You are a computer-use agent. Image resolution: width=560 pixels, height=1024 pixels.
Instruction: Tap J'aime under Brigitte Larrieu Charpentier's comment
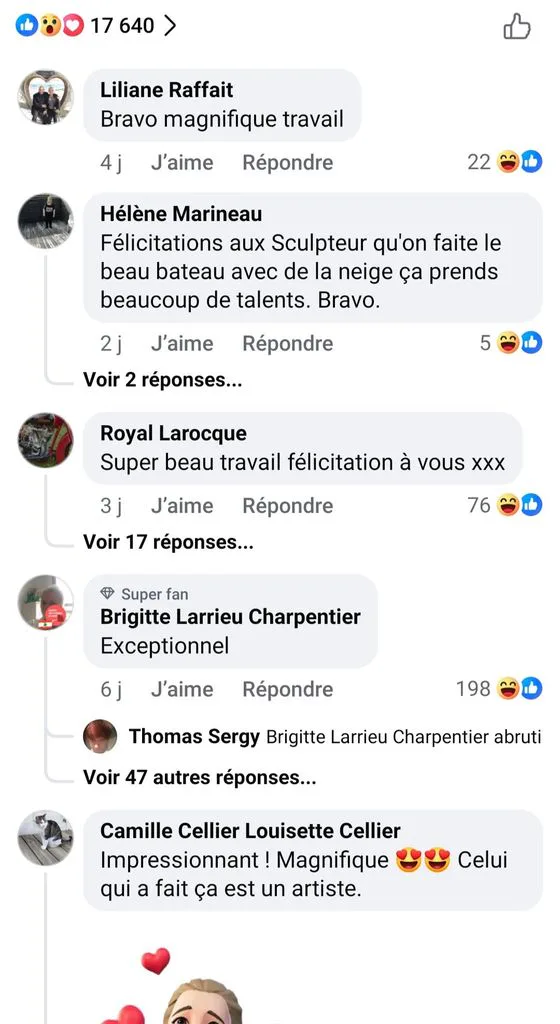click(x=182, y=689)
